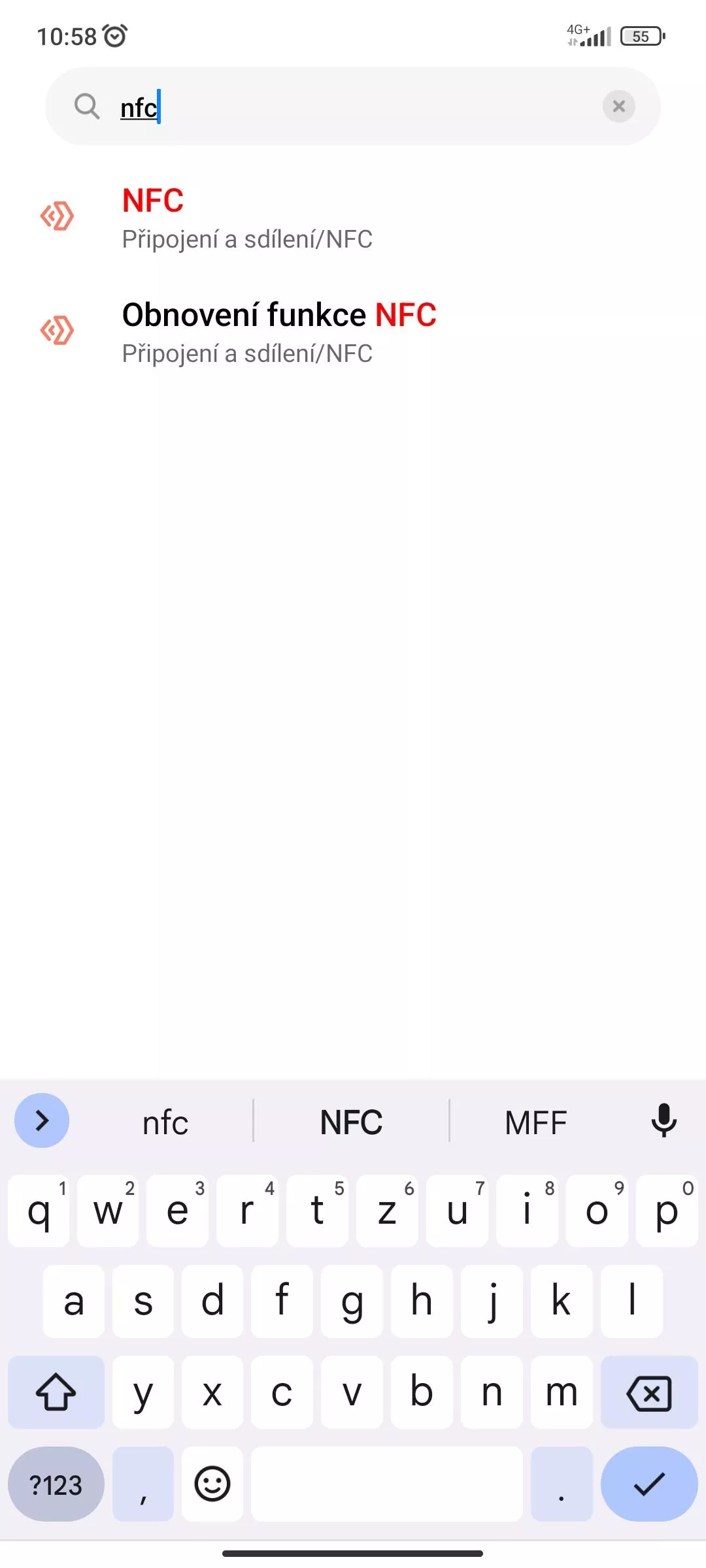Choose the MFF keyboard suggestion
706x1568 pixels.
click(x=535, y=1122)
